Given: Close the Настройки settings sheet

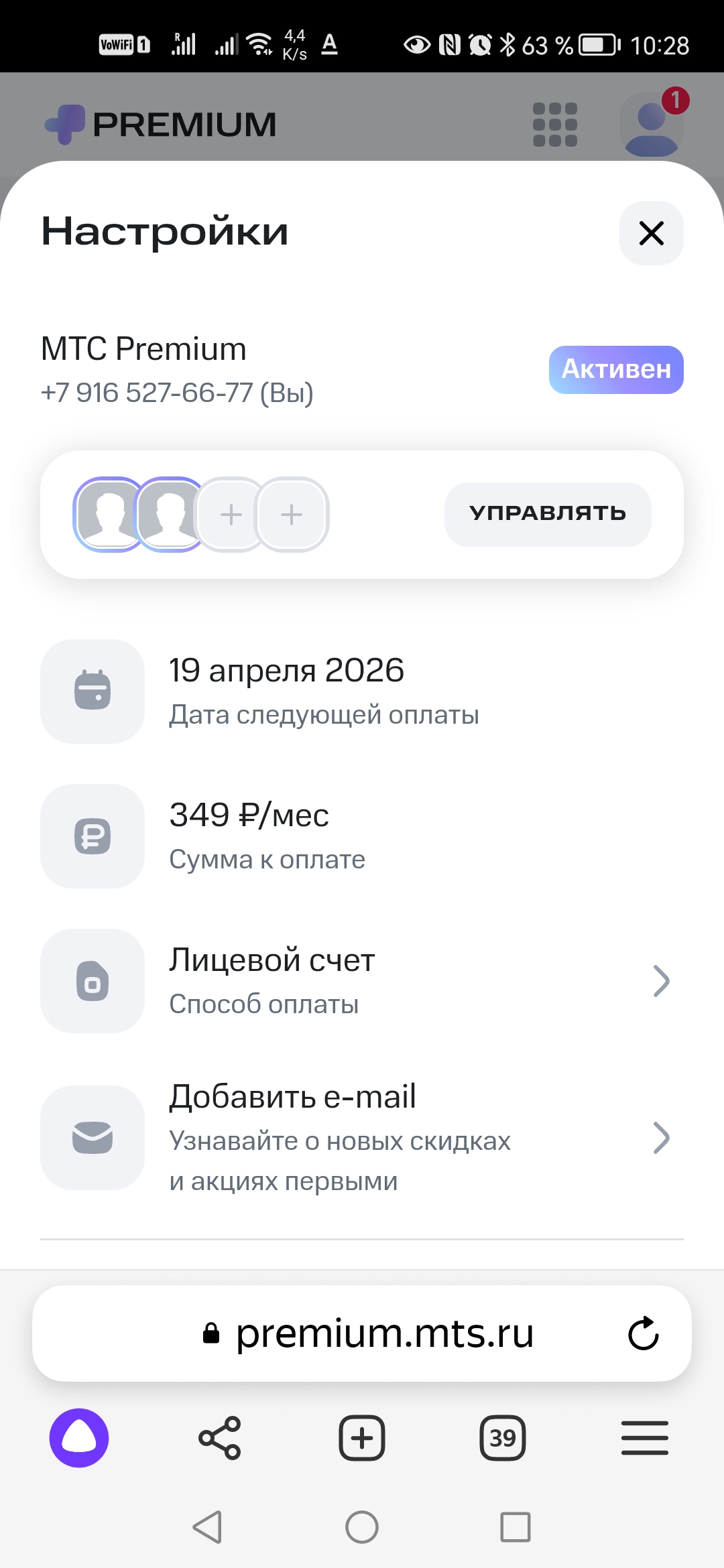Looking at the screenshot, I should (651, 233).
